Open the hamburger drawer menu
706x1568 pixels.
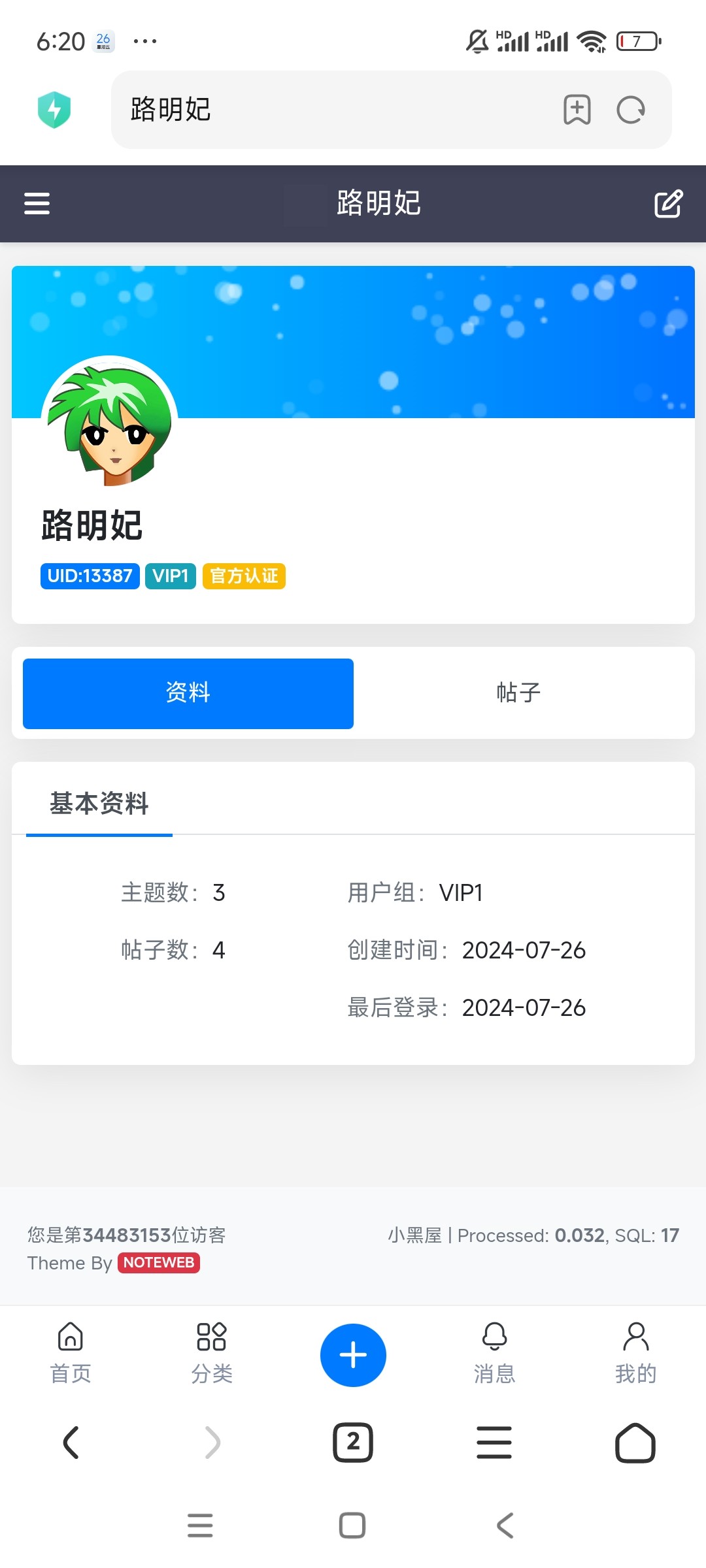click(x=37, y=203)
